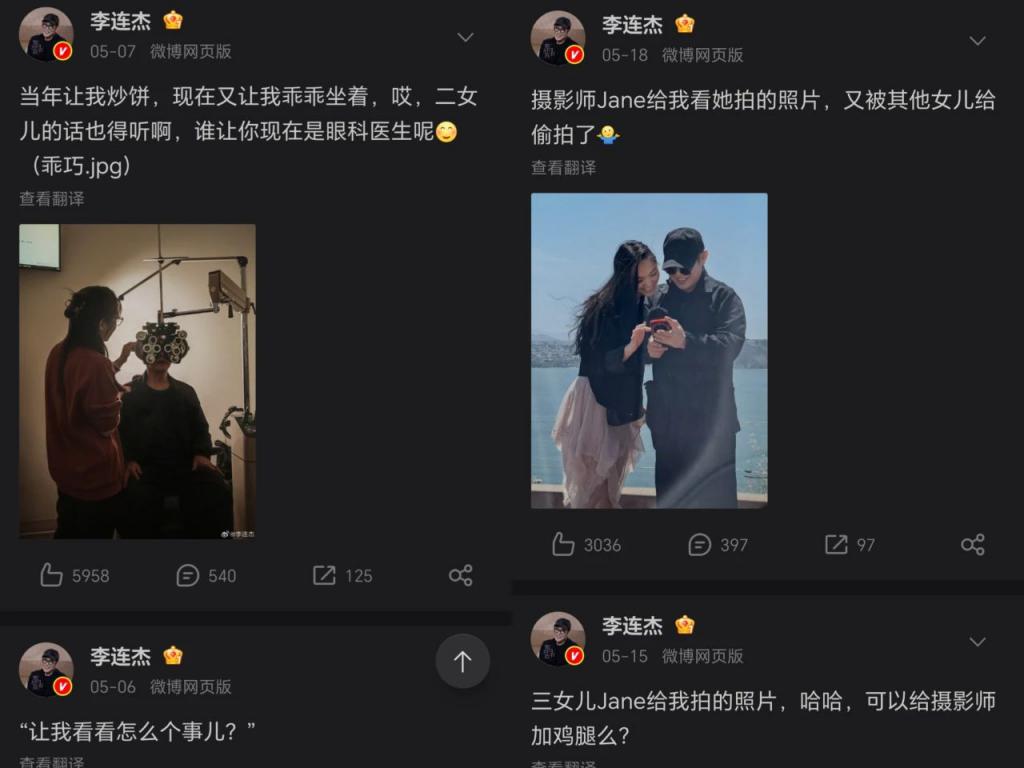Expand the dropdown arrow on the 05-18 post
1024x768 pixels.
(x=977, y=41)
